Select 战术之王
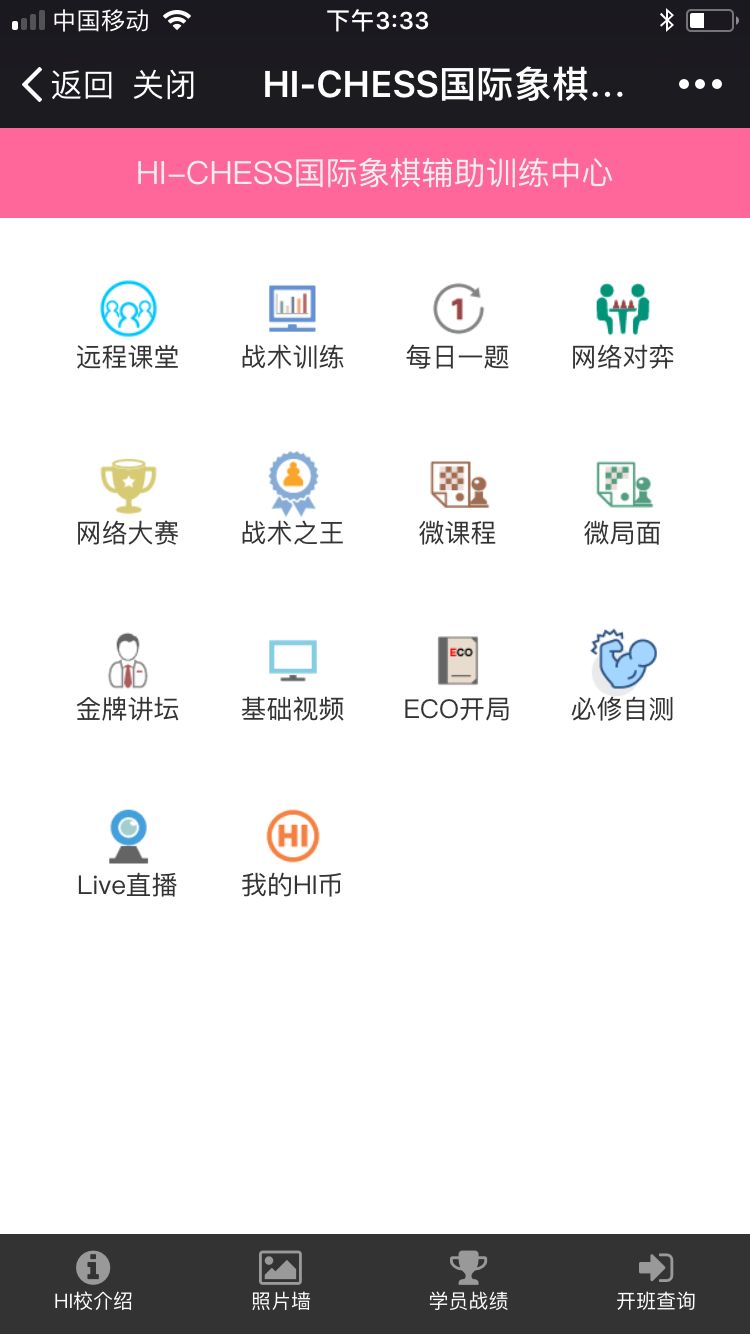Screen dimensions: 750x1334 [293, 501]
